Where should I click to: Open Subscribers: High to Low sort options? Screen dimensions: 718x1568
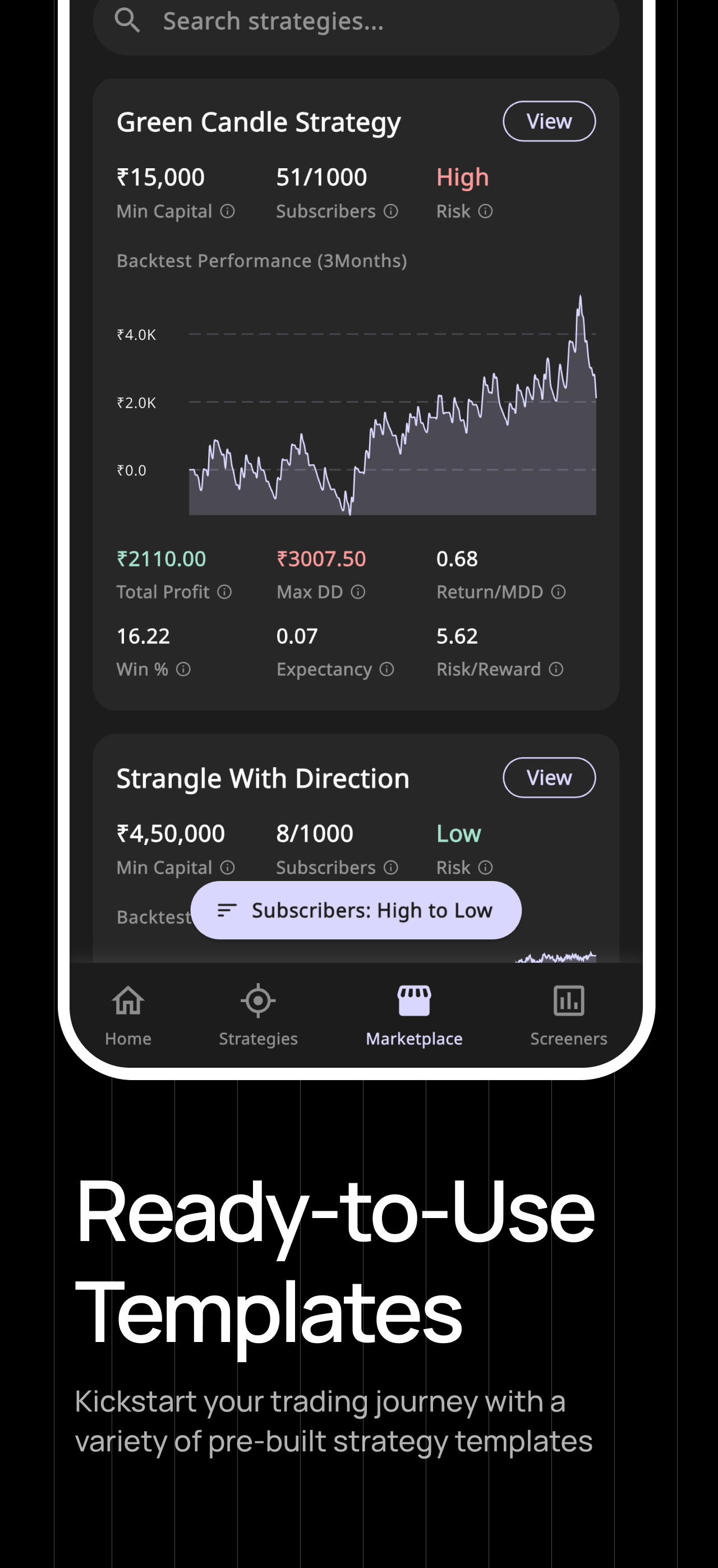tap(356, 910)
